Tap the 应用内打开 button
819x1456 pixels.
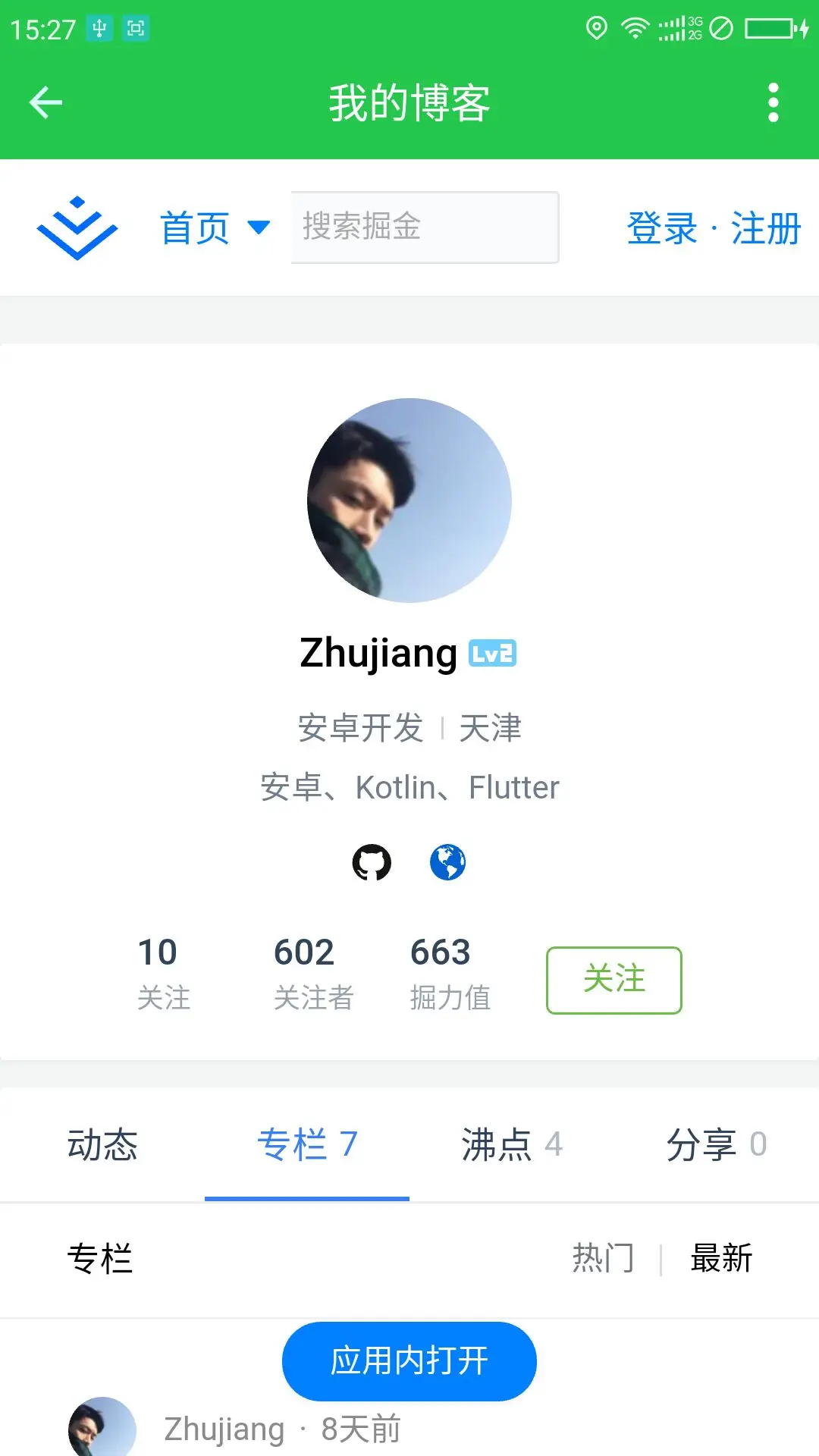409,1361
